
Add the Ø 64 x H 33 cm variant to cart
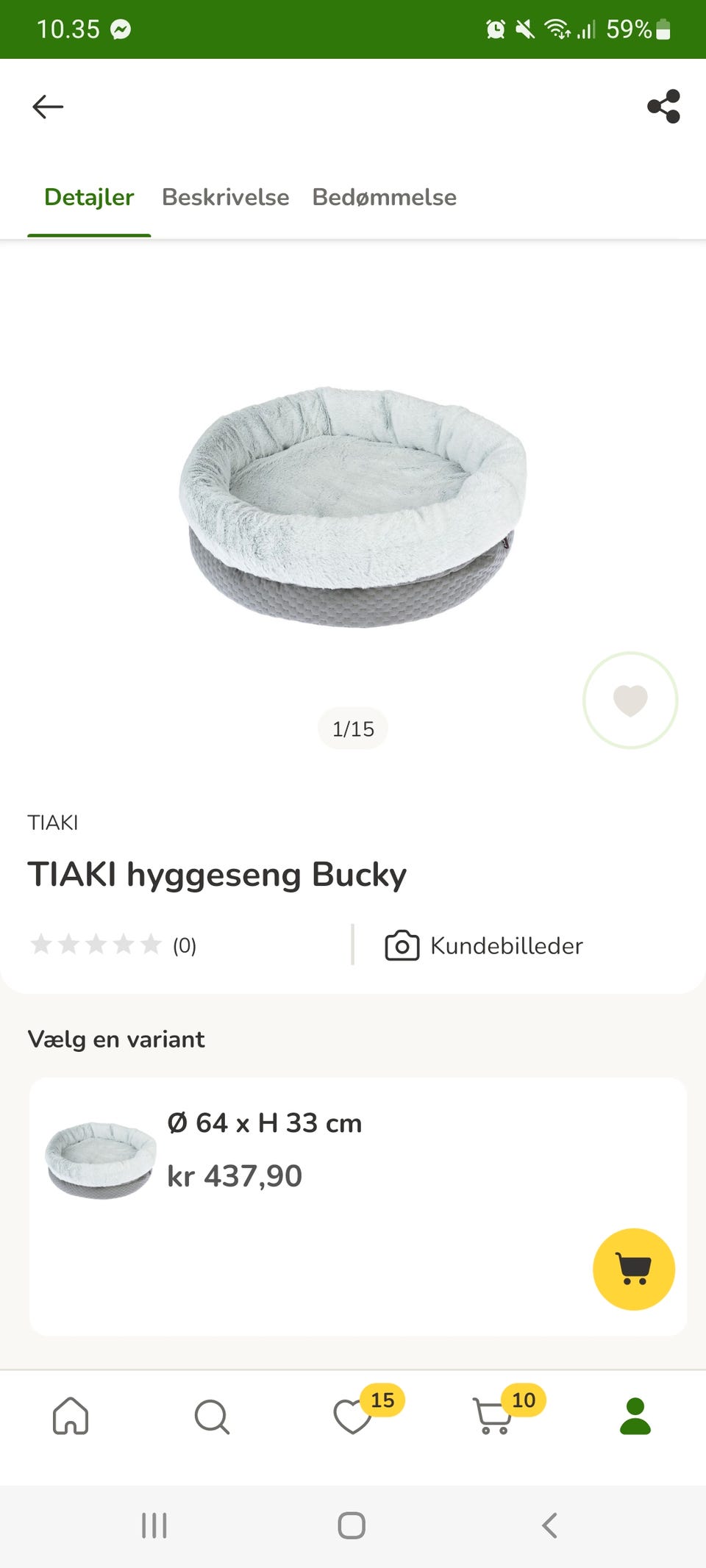point(633,1269)
